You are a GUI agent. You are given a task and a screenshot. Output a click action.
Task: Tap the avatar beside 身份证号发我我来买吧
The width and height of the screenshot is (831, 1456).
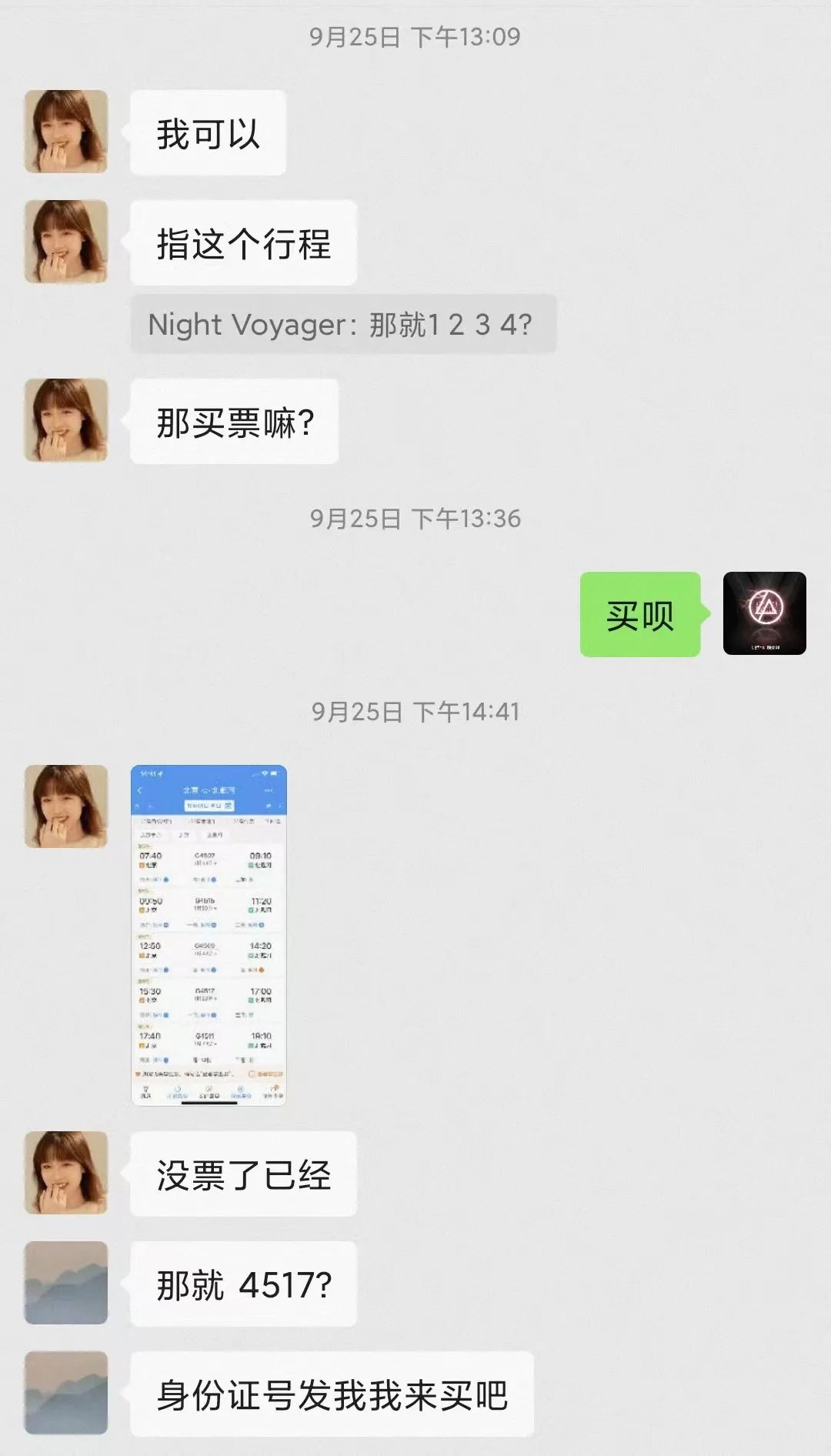pos(66,1393)
